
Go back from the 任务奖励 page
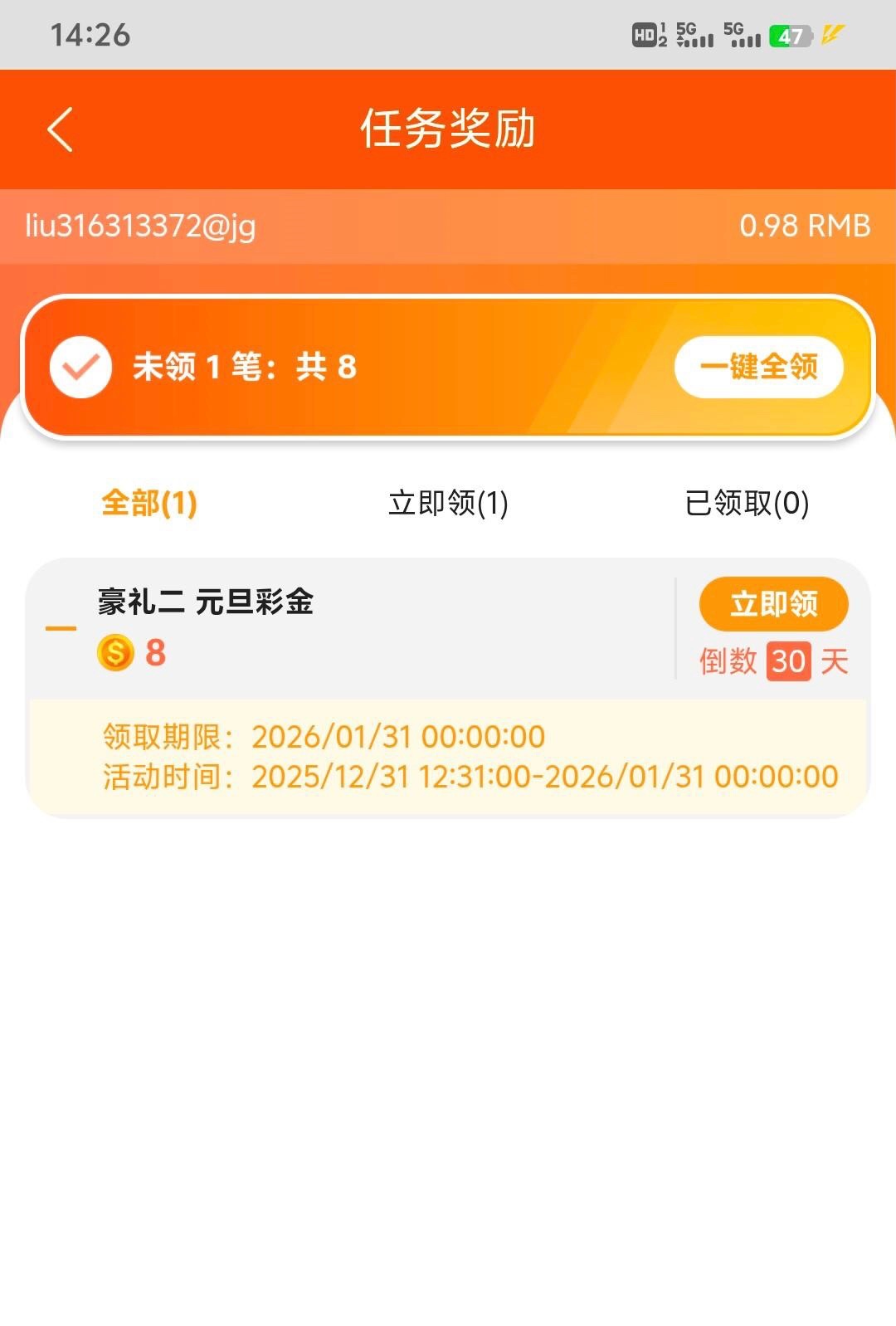61,129
